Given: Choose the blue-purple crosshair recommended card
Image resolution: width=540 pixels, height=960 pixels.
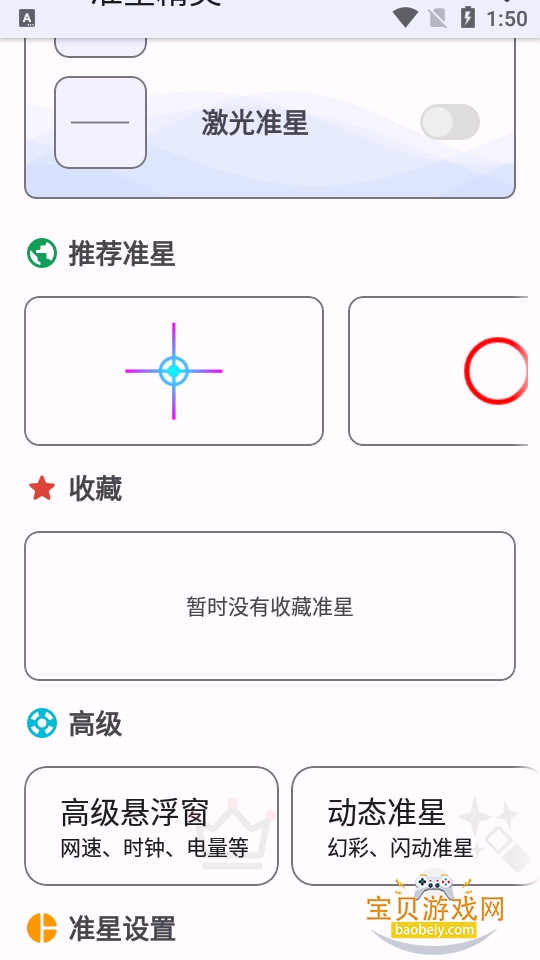Looking at the screenshot, I should 174,371.
